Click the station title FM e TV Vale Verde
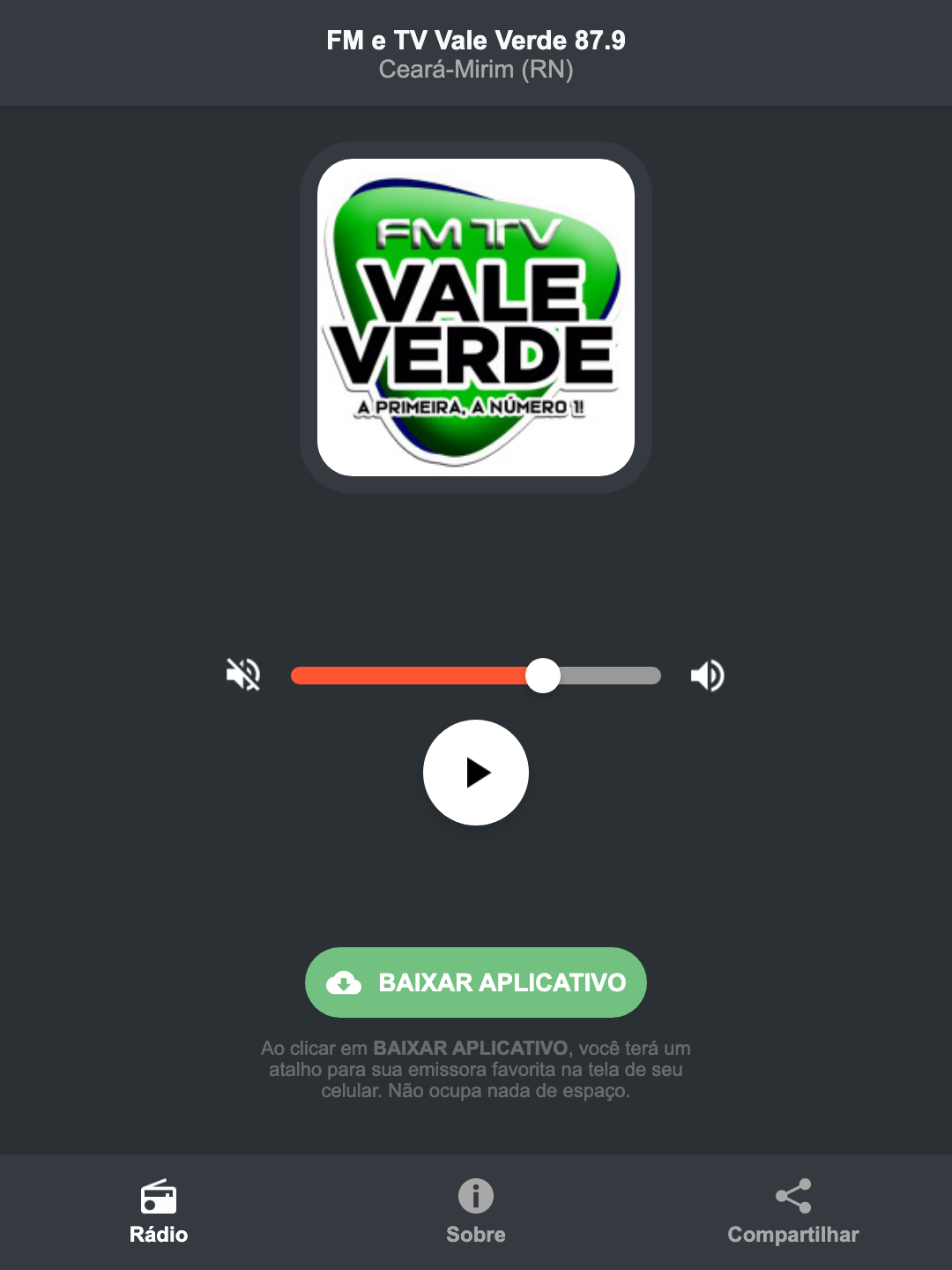The height and width of the screenshot is (1270, 952). 475,40
